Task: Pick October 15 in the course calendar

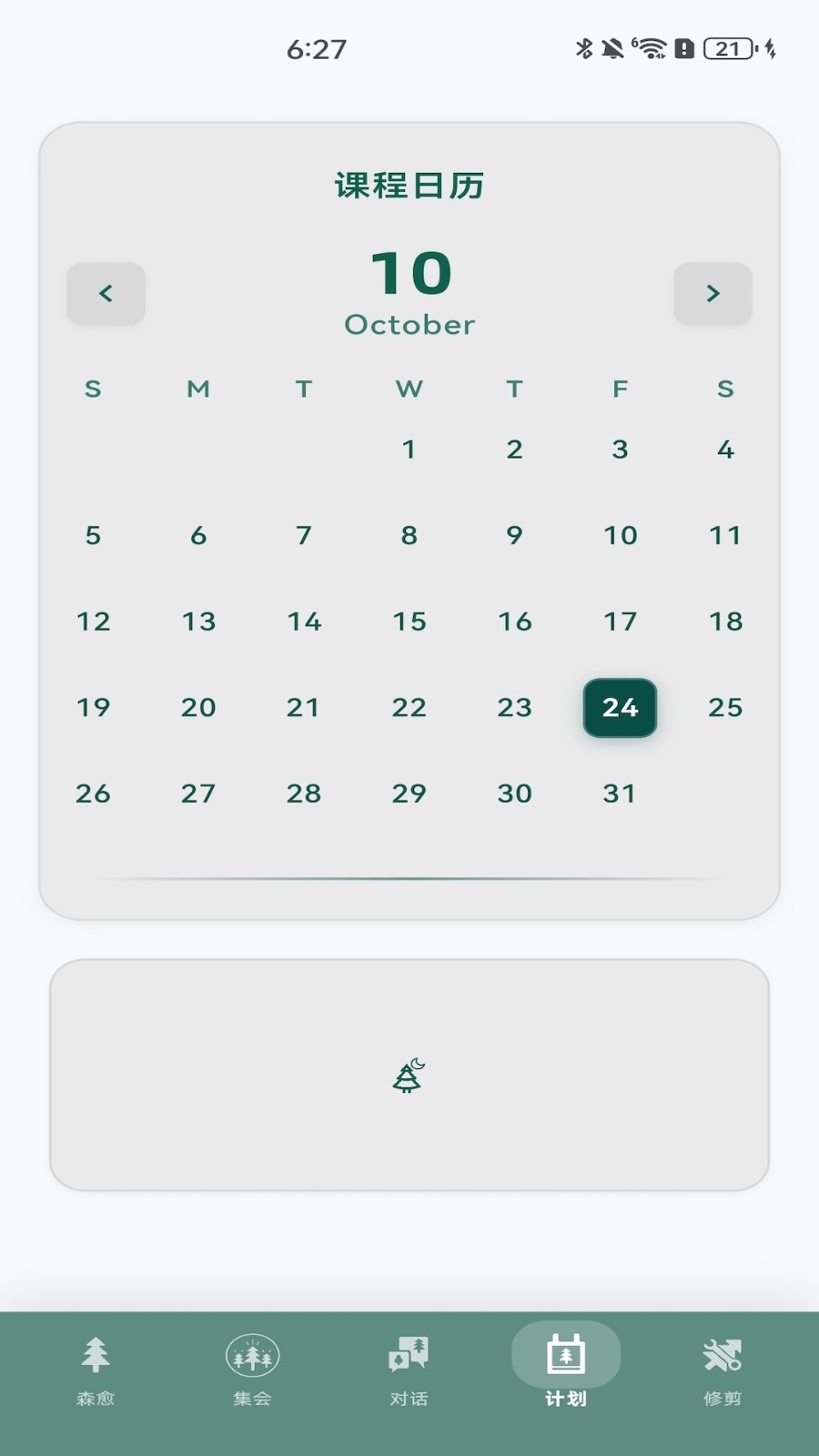Action: [409, 622]
